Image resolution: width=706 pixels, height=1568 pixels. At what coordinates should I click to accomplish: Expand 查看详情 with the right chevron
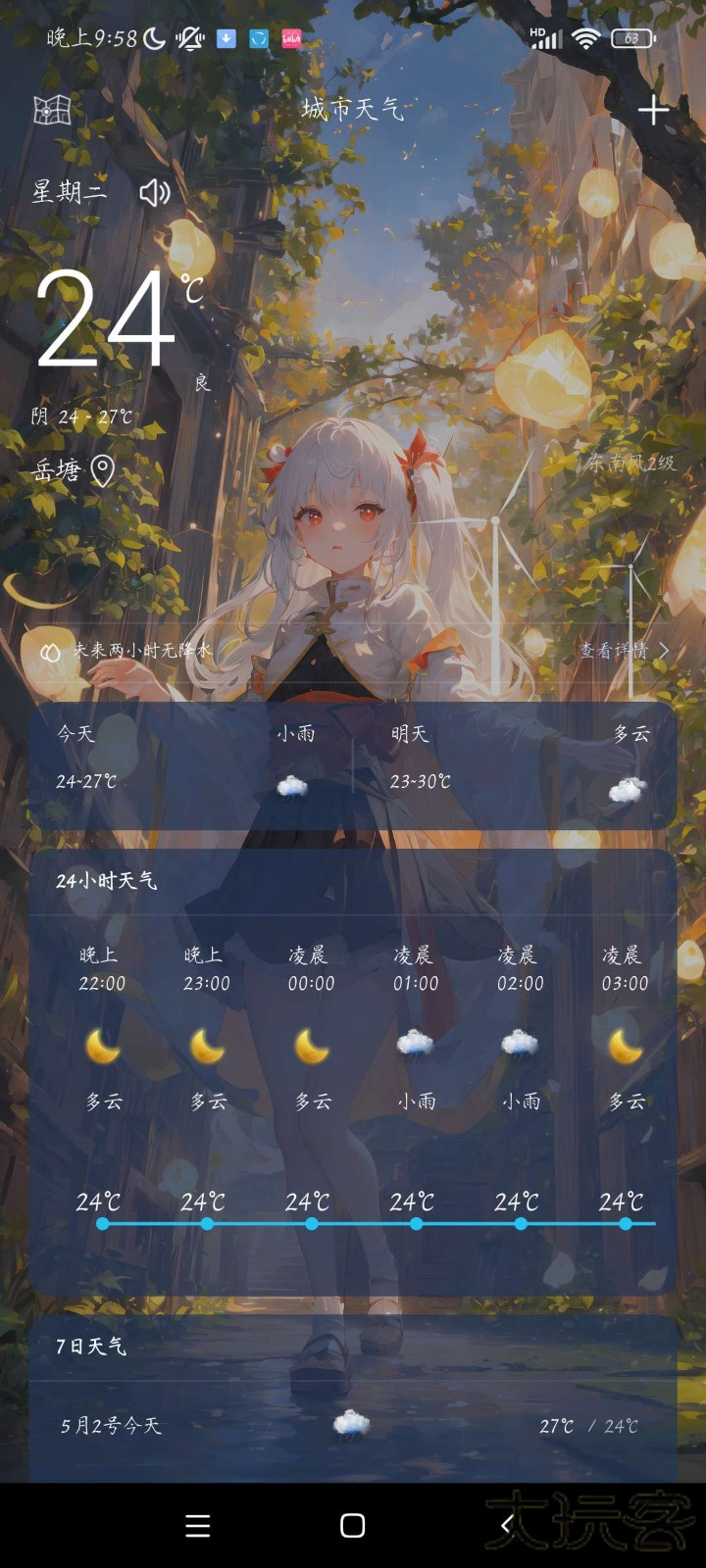(663, 650)
